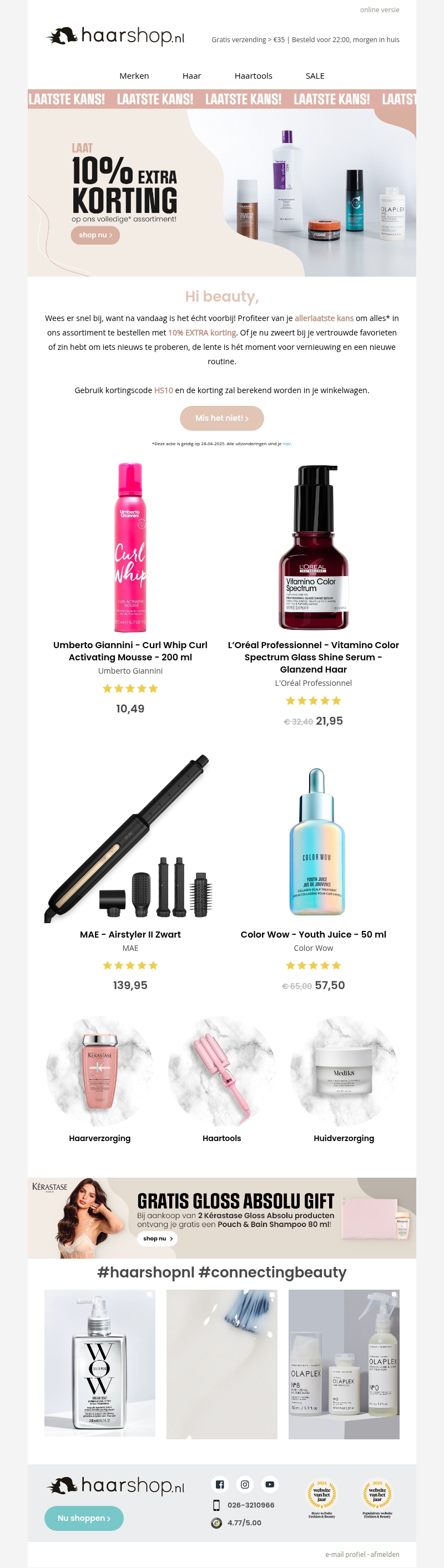Tap the afmelden unsubscribe link
The image size is (444, 1568).
(385, 1554)
